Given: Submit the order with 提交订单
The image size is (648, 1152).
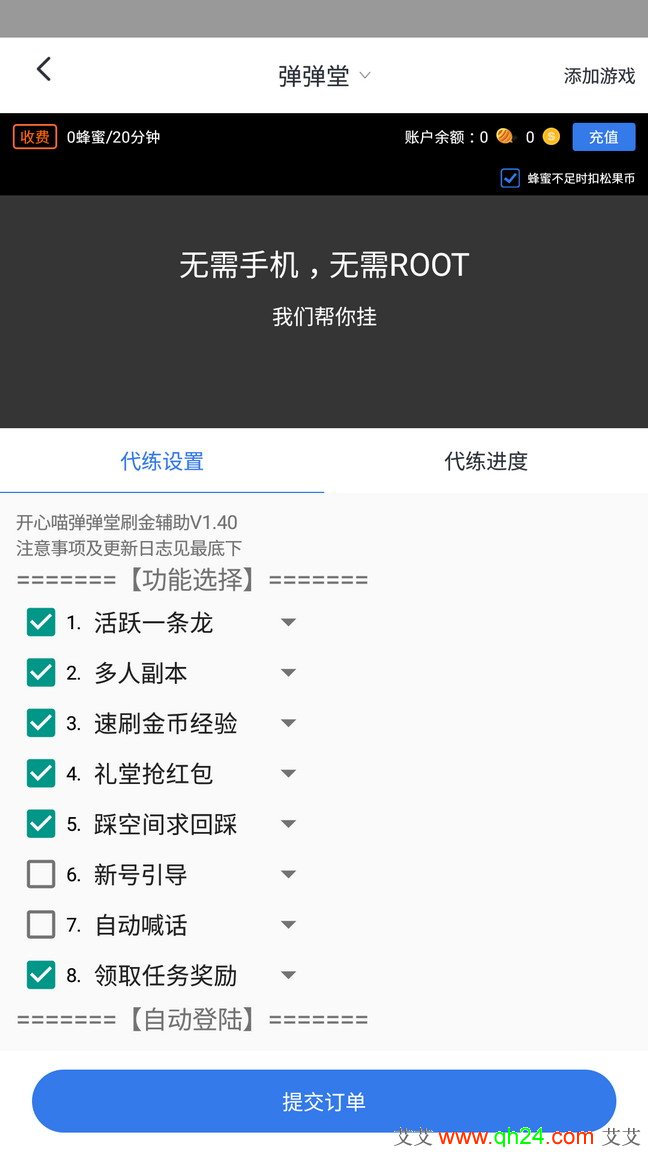Looking at the screenshot, I should (x=324, y=1101).
